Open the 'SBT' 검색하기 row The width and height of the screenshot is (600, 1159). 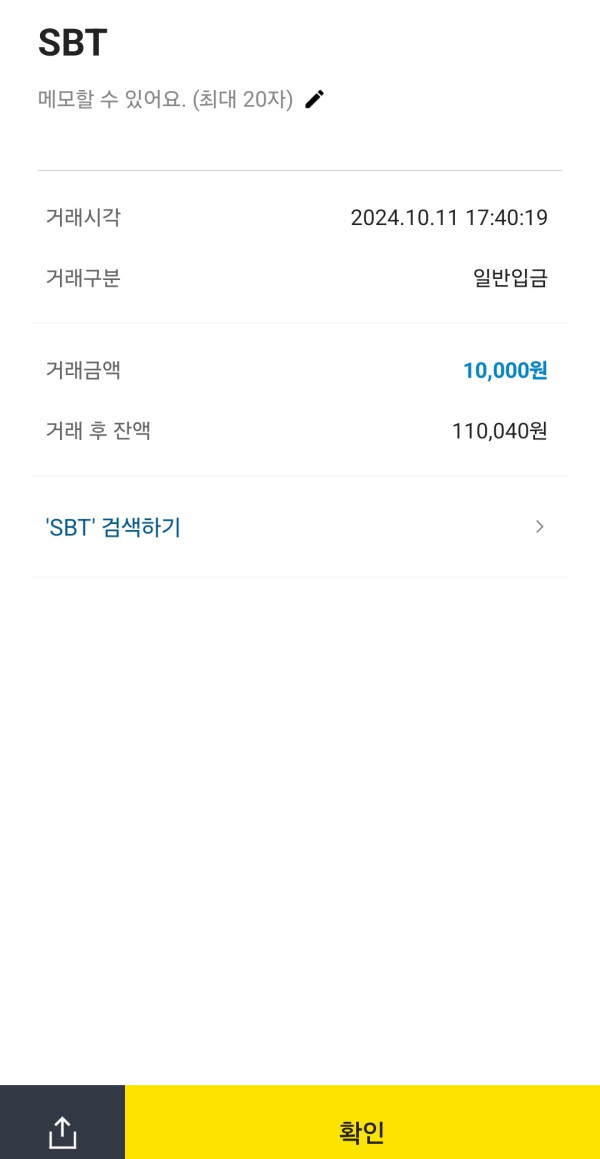[298, 527]
